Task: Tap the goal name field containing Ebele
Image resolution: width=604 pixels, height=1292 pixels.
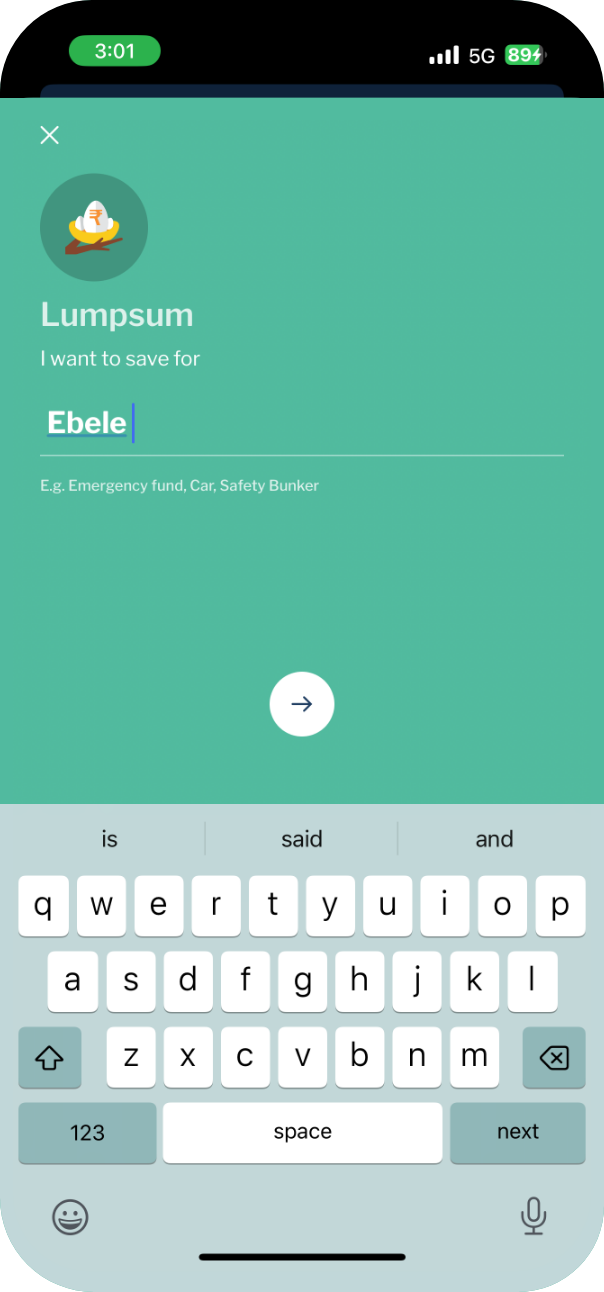Action: click(x=302, y=423)
